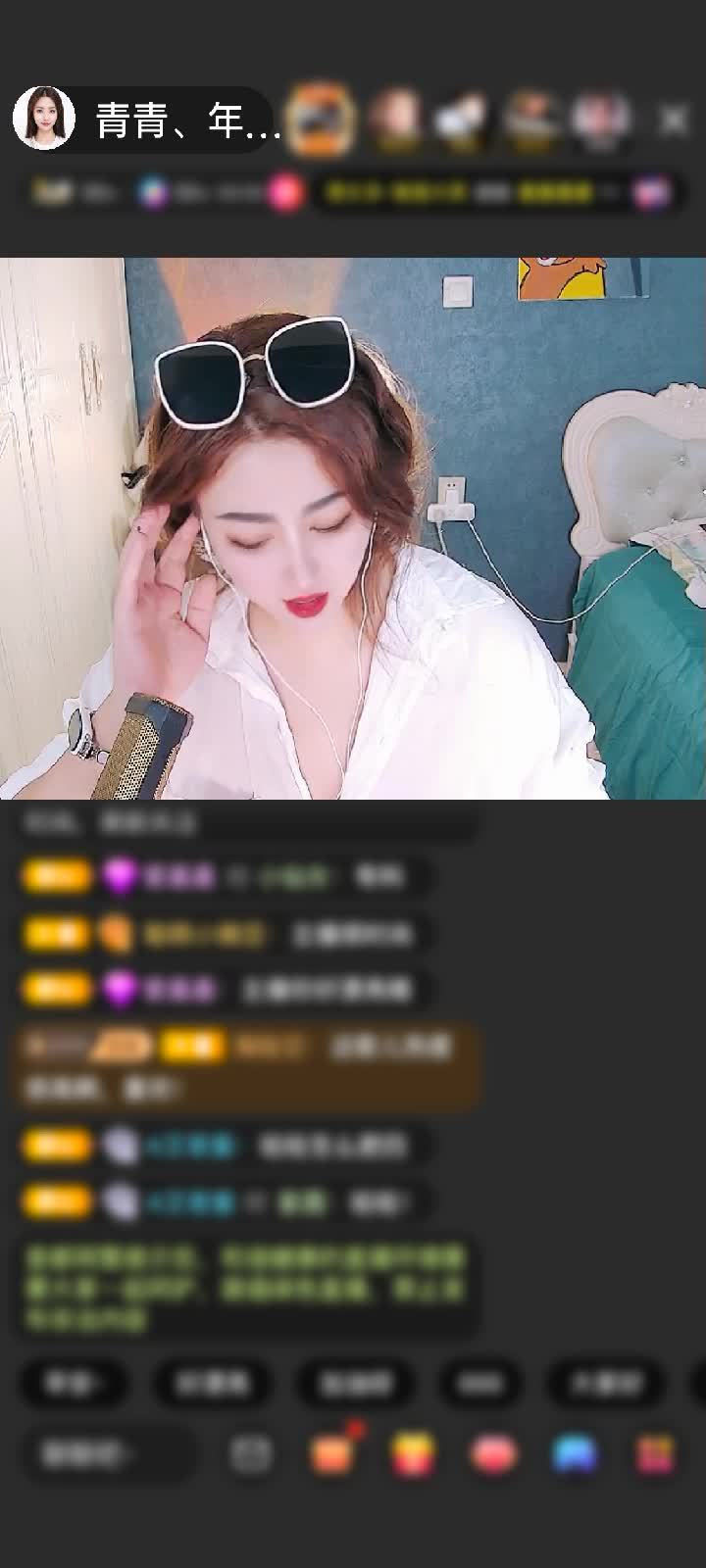Viewport: 706px width, 1568px height.
Task: Open the gift box with red dot
Action: click(332, 1453)
